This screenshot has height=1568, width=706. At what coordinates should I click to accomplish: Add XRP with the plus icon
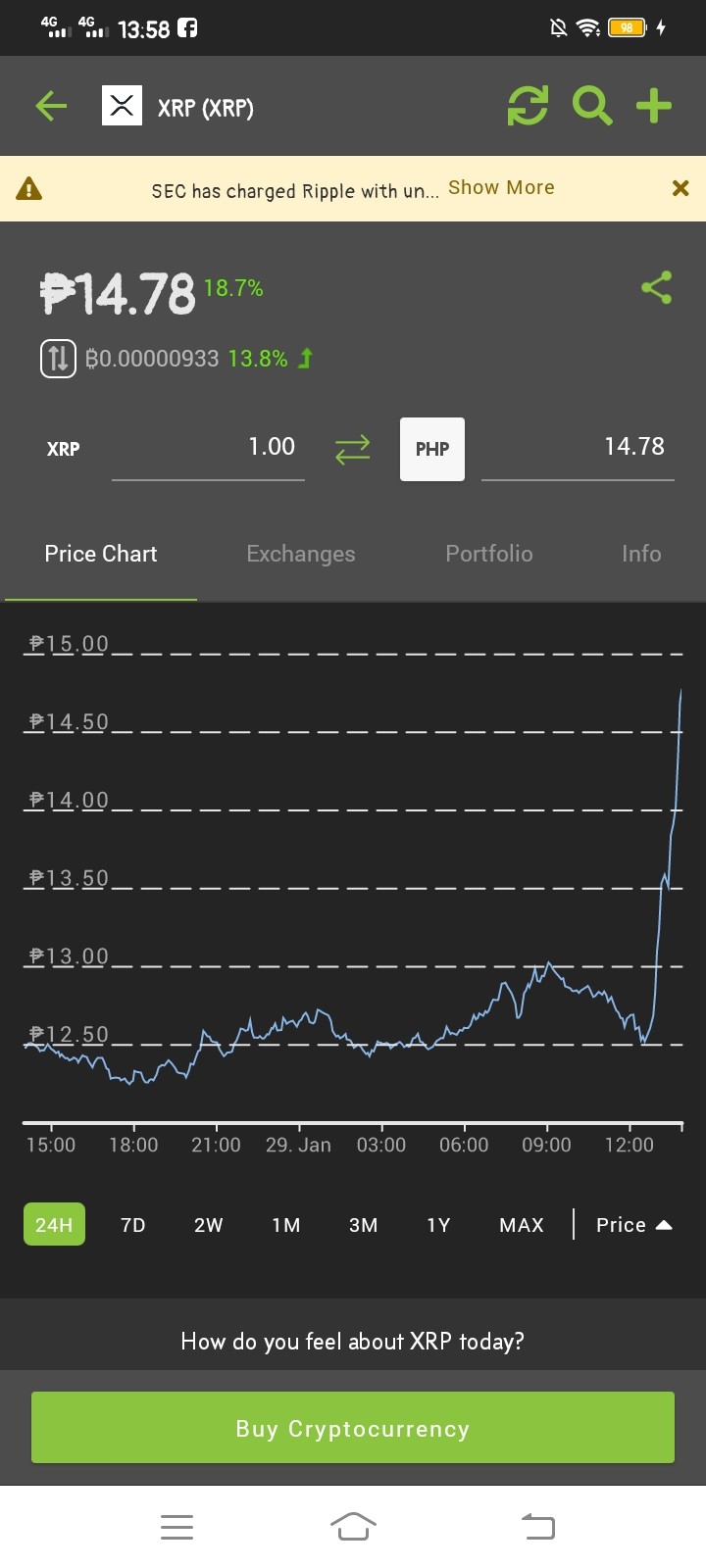pyautogui.click(x=654, y=106)
